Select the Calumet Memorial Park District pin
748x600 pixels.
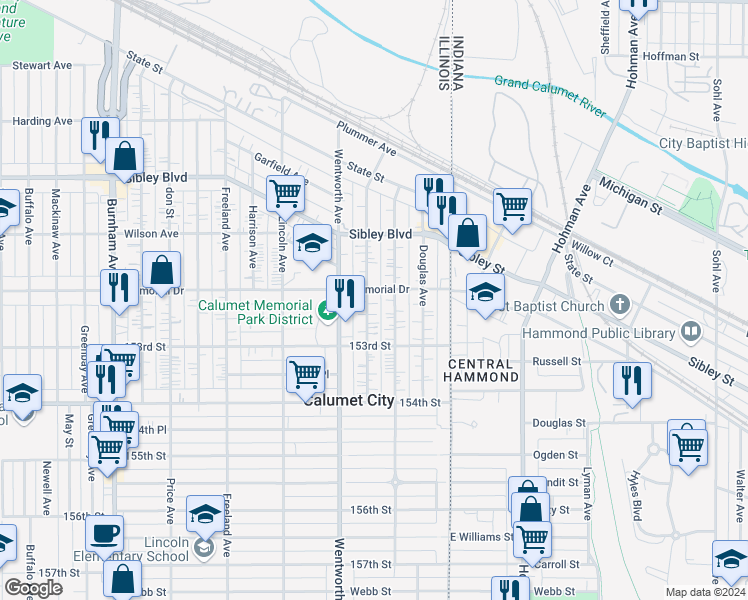pyautogui.click(x=327, y=317)
